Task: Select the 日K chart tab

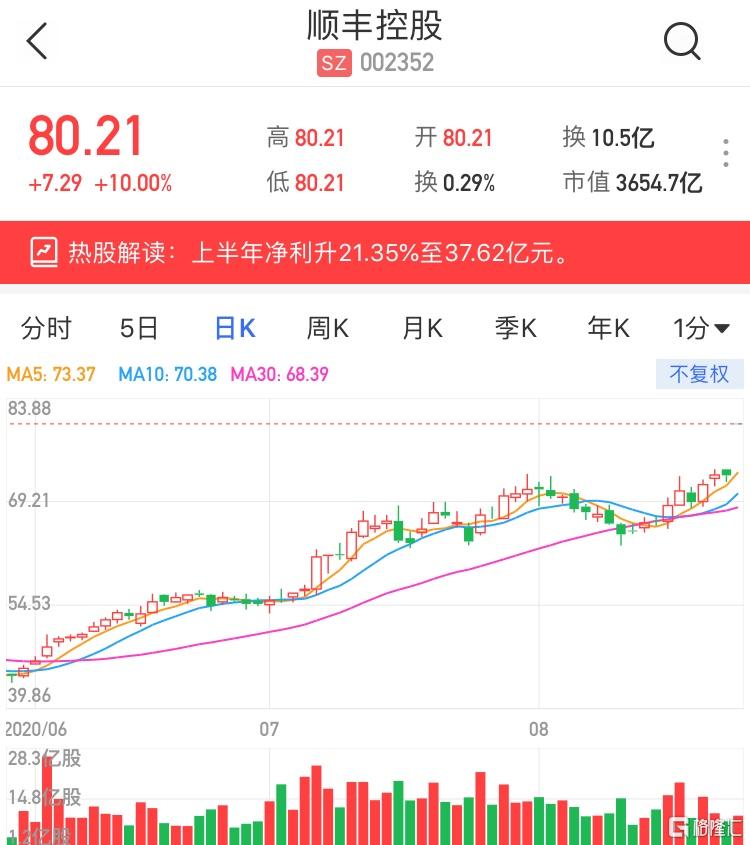Action: click(x=236, y=328)
